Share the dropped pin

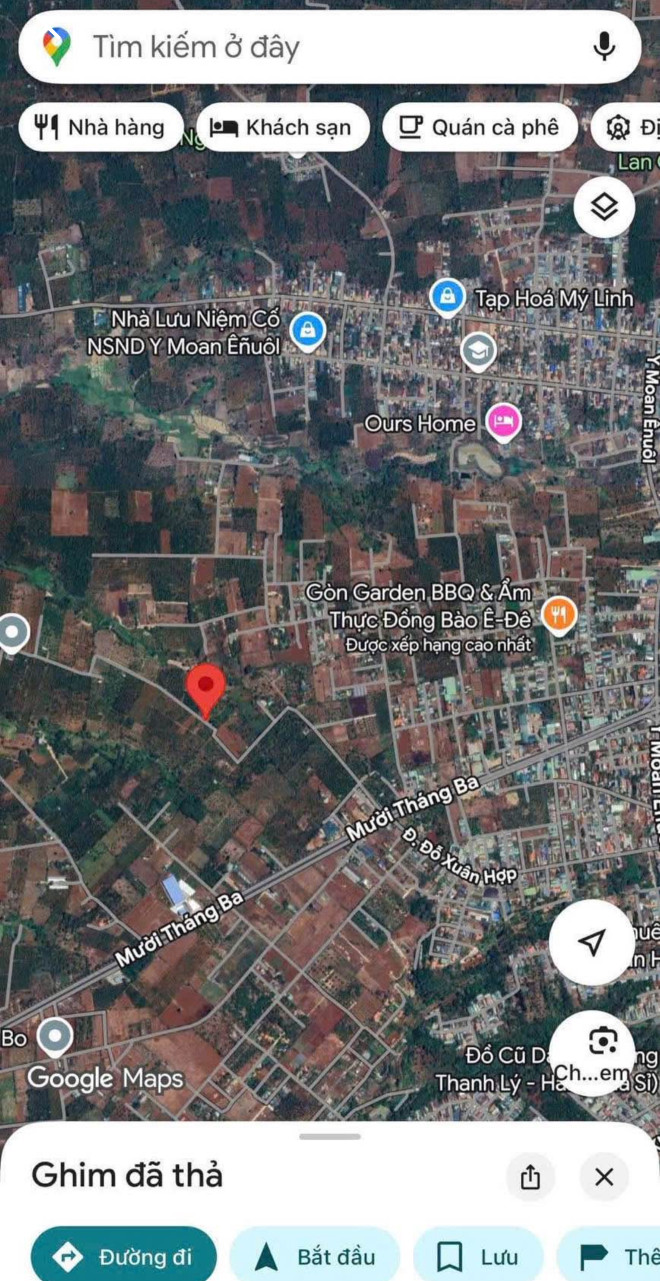(530, 1177)
